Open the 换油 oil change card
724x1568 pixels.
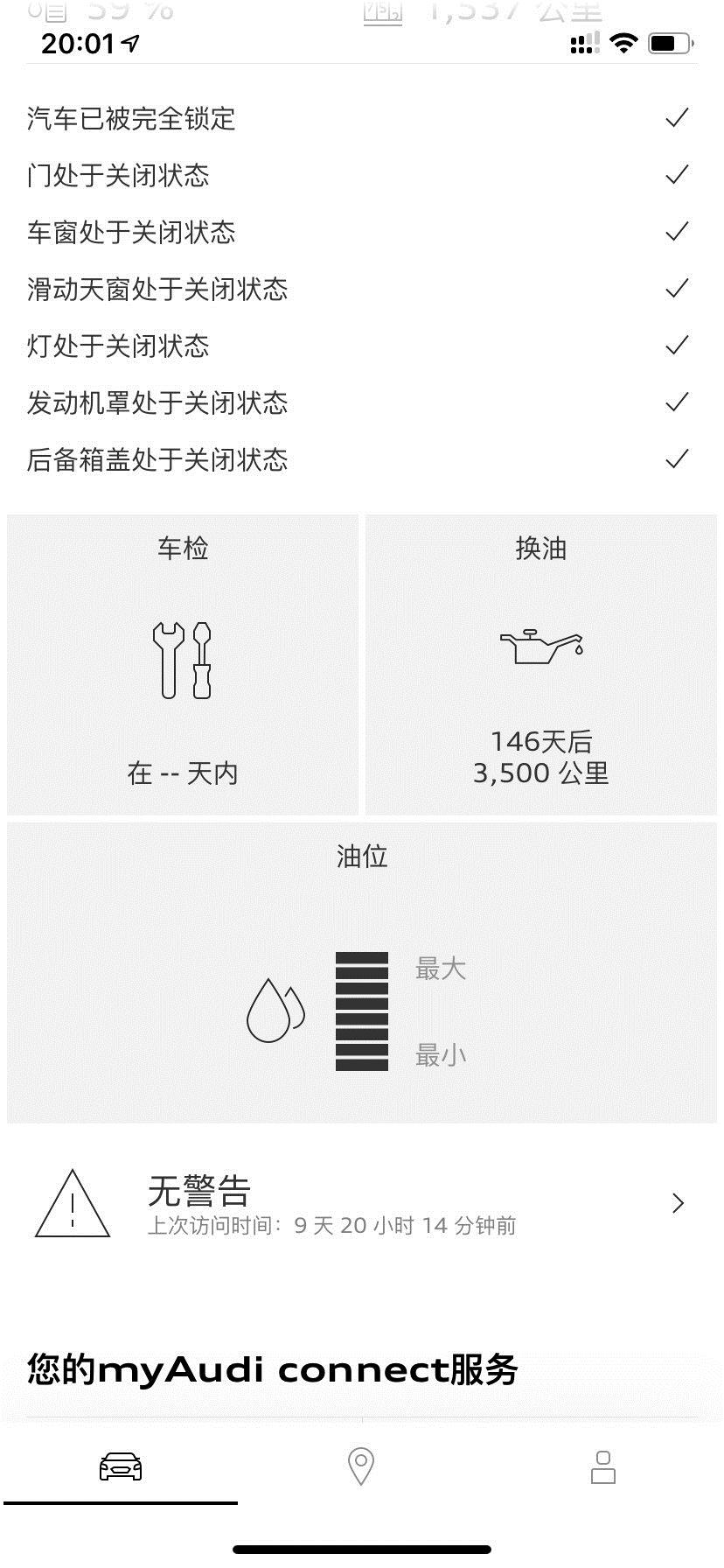541,665
